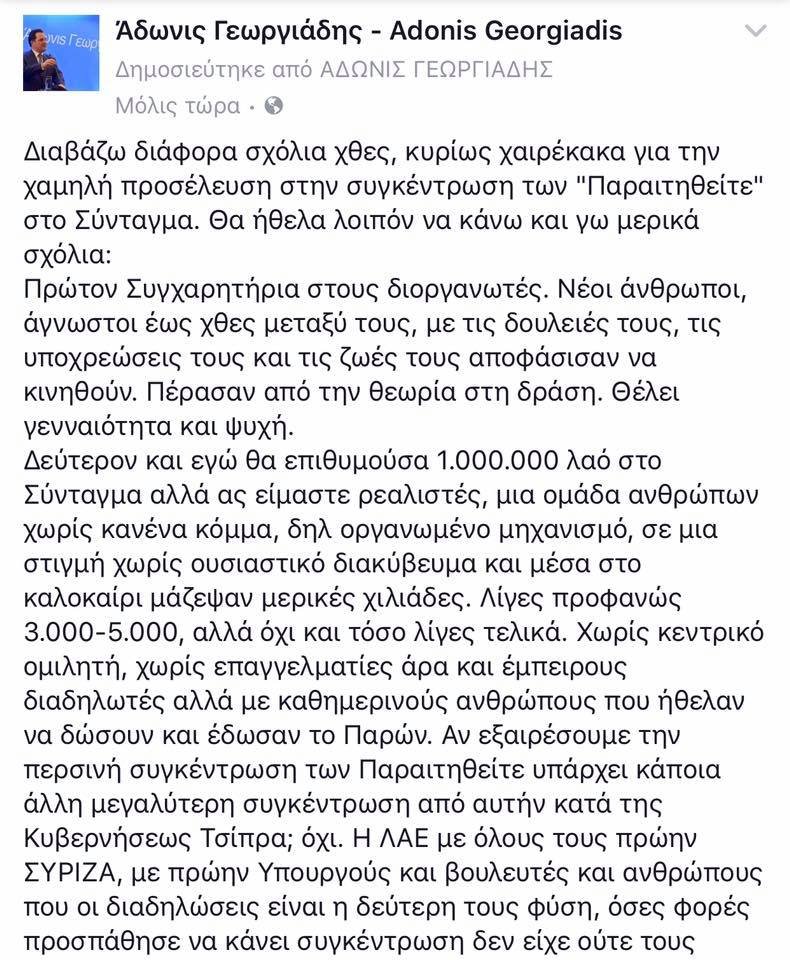Viewport: 790px width, 960px height.
Task: Open the Μόλις τώρα post timestamp
Action: pos(178,105)
